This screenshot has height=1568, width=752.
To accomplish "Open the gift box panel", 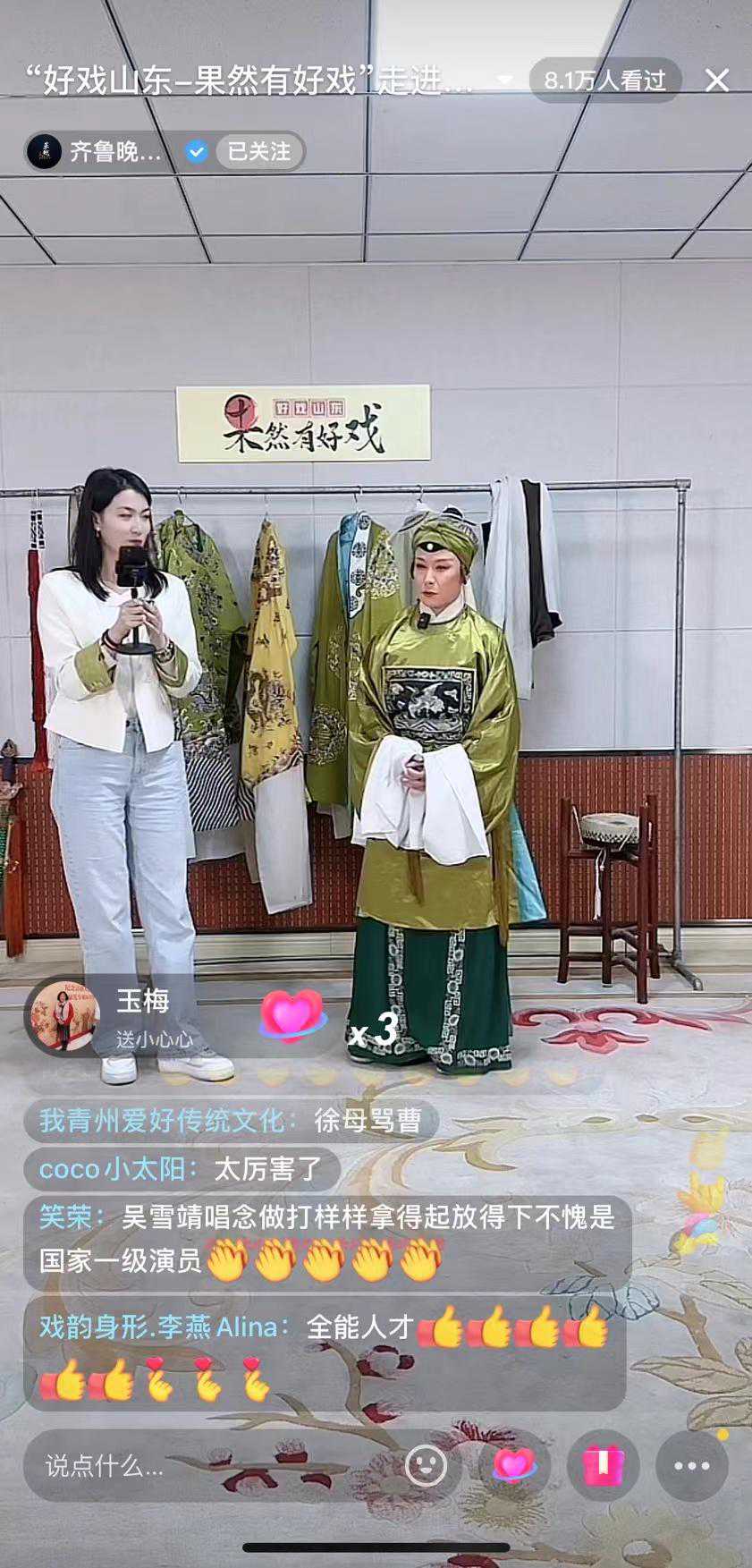I will (603, 1465).
